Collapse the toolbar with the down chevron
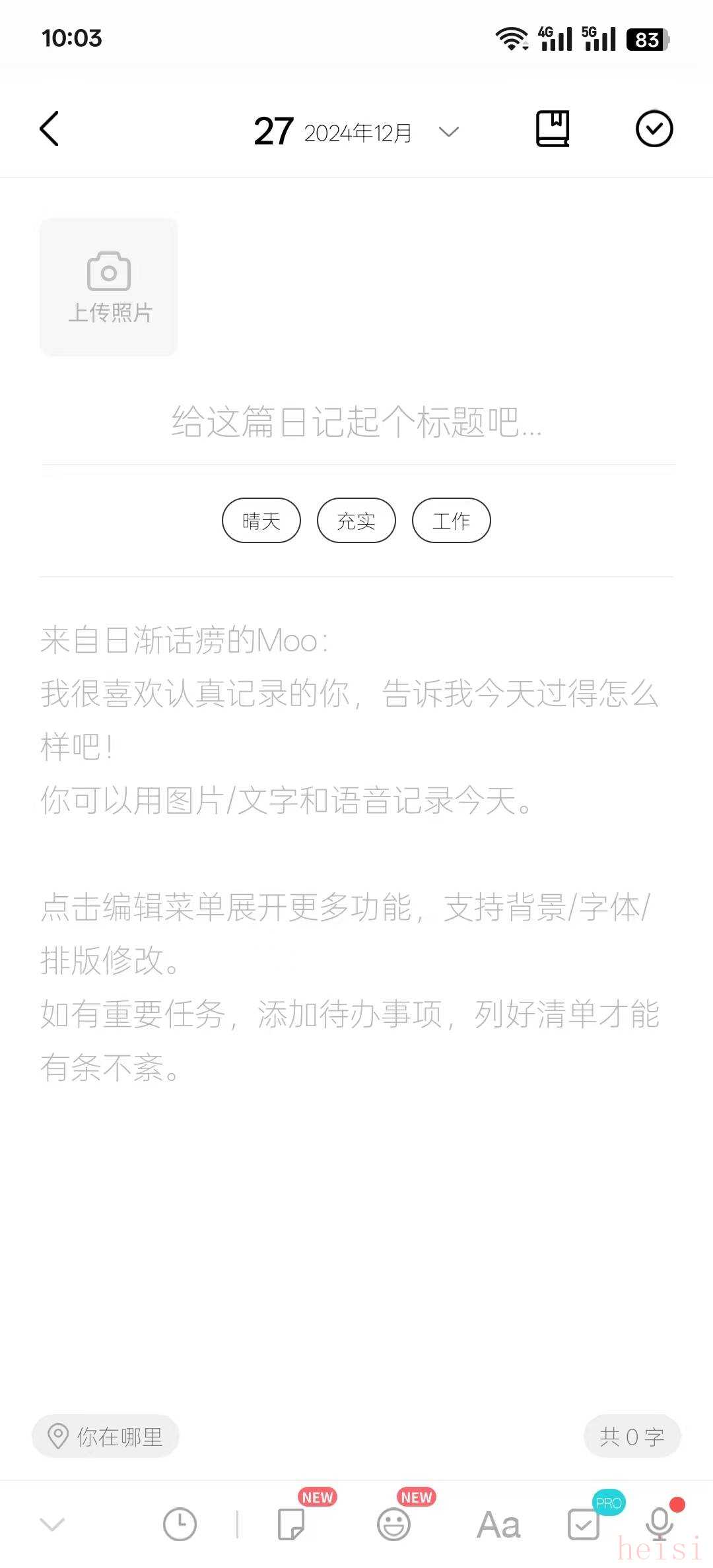Image resolution: width=713 pixels, height=1568 pixels. (52, 1524)
